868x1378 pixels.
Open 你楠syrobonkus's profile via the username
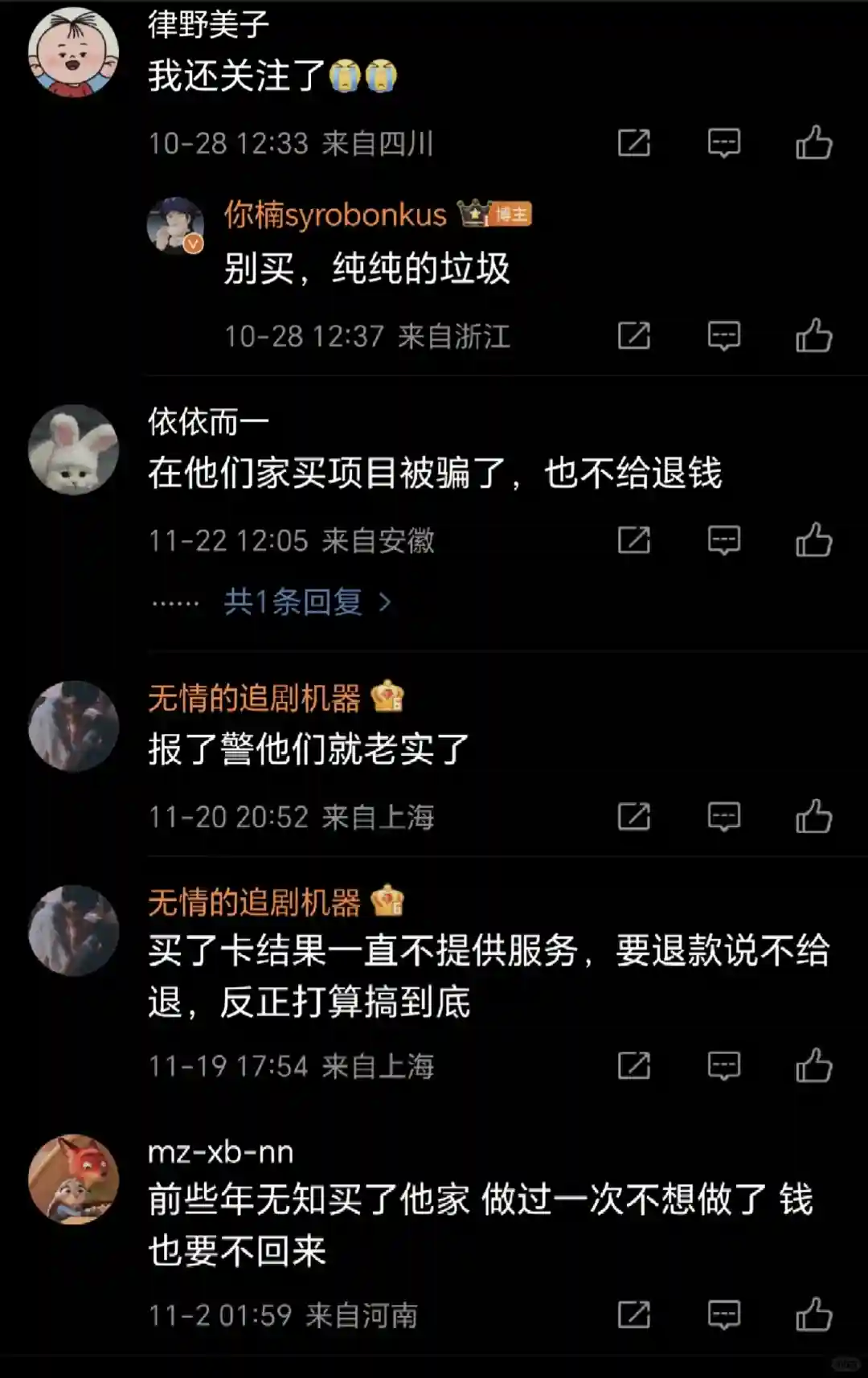pyautogui.click(x=335, y=215)
